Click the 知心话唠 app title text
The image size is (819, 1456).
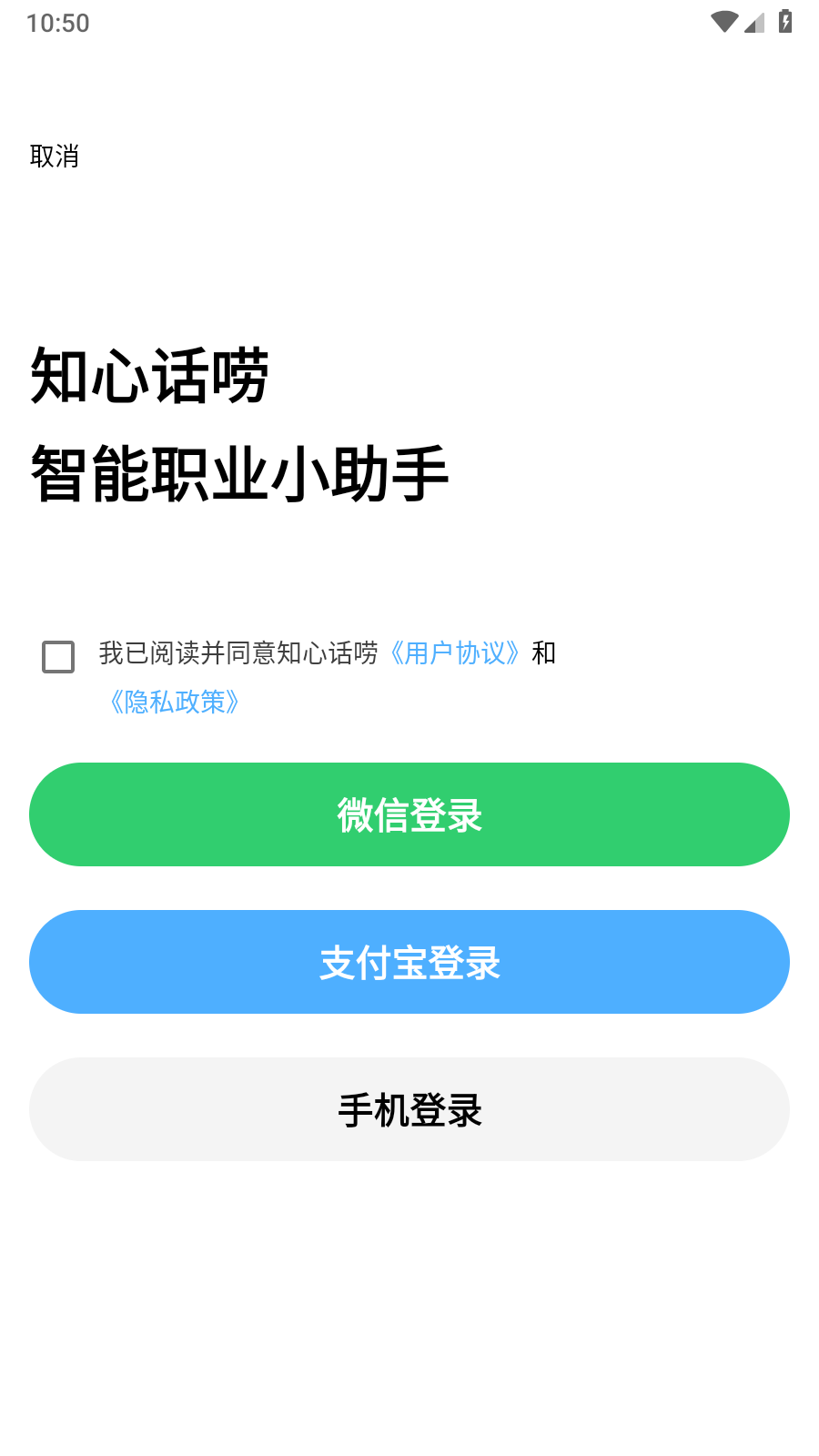[150, 376]
